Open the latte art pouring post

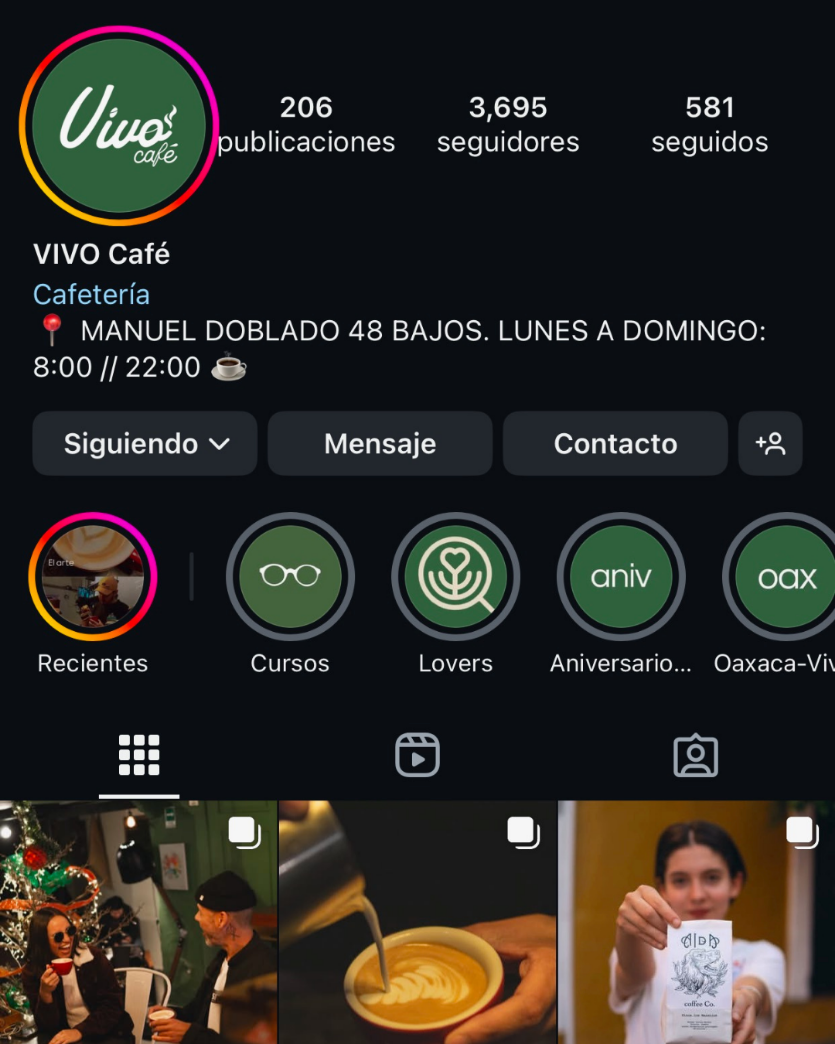point(417,922)
